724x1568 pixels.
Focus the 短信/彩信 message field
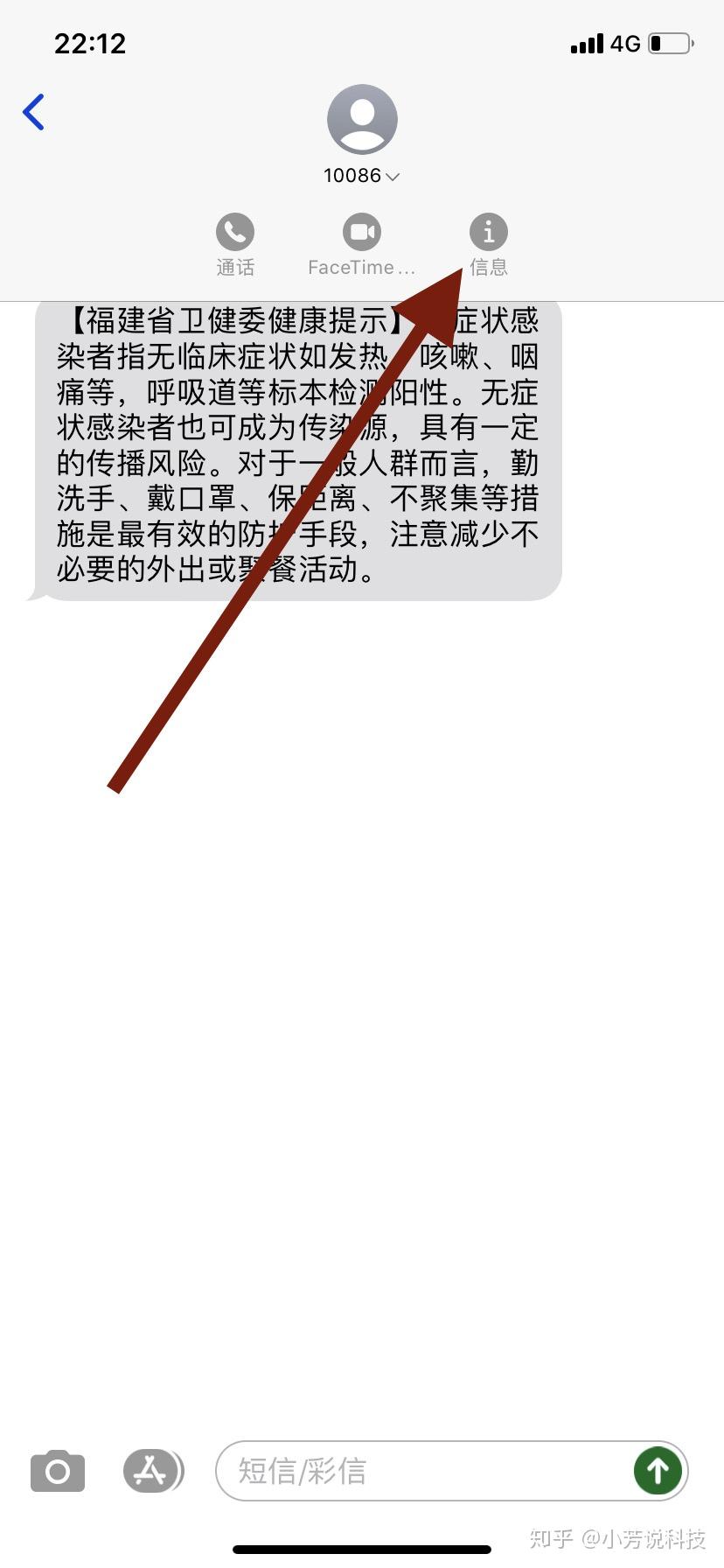coord(424,1471)
